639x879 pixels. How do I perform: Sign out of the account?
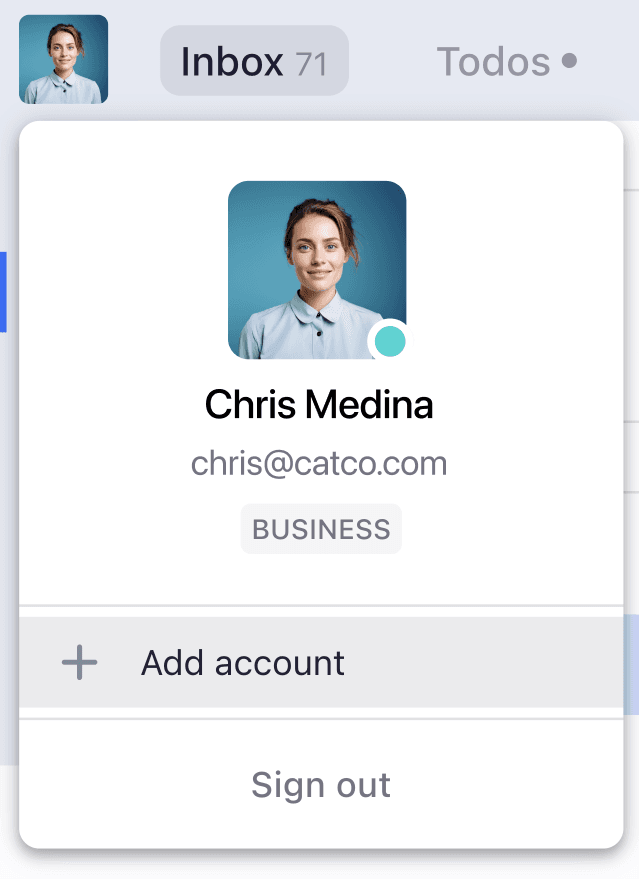click(320, 785)
